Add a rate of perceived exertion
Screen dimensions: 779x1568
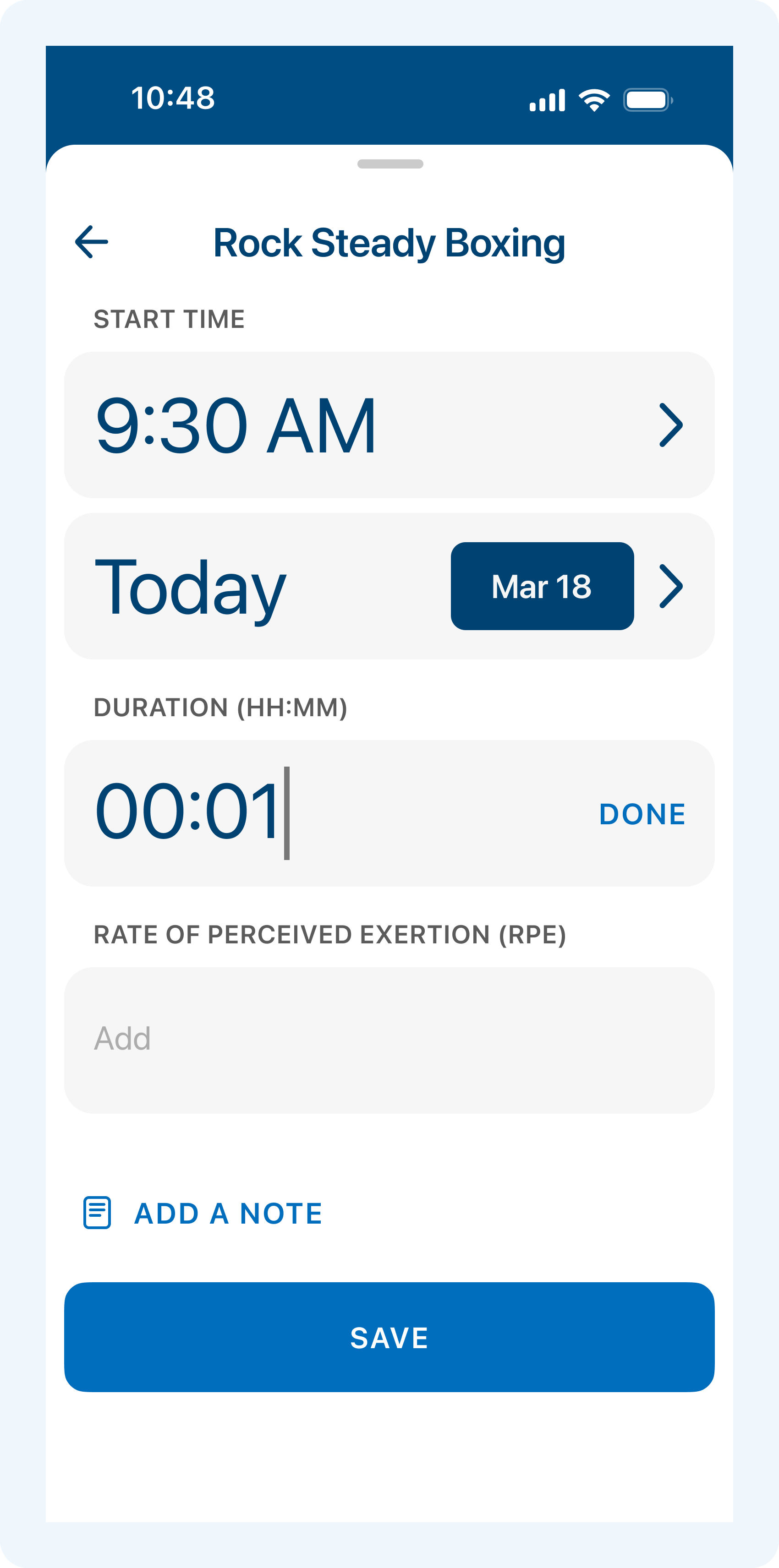pos(389,1040)
